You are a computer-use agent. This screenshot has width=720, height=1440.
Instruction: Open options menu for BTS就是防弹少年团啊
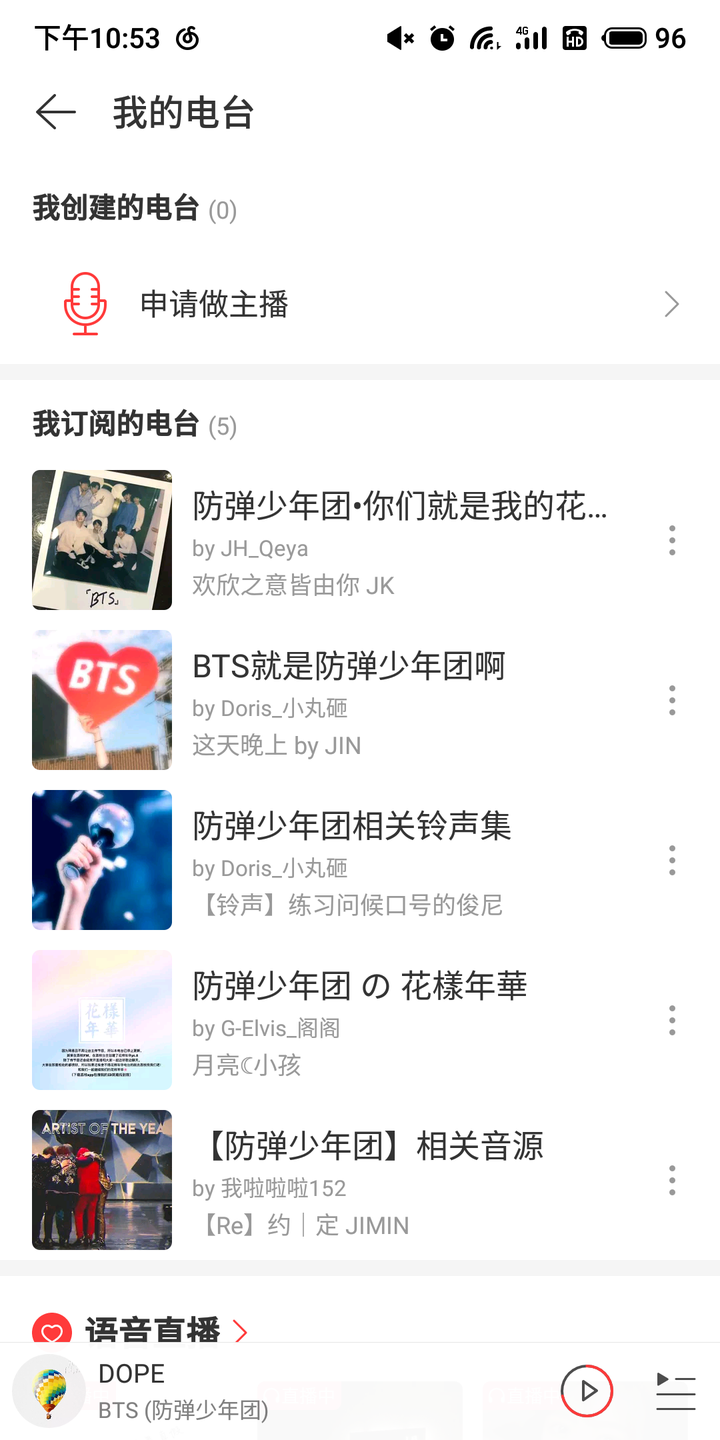pos(672,700)
